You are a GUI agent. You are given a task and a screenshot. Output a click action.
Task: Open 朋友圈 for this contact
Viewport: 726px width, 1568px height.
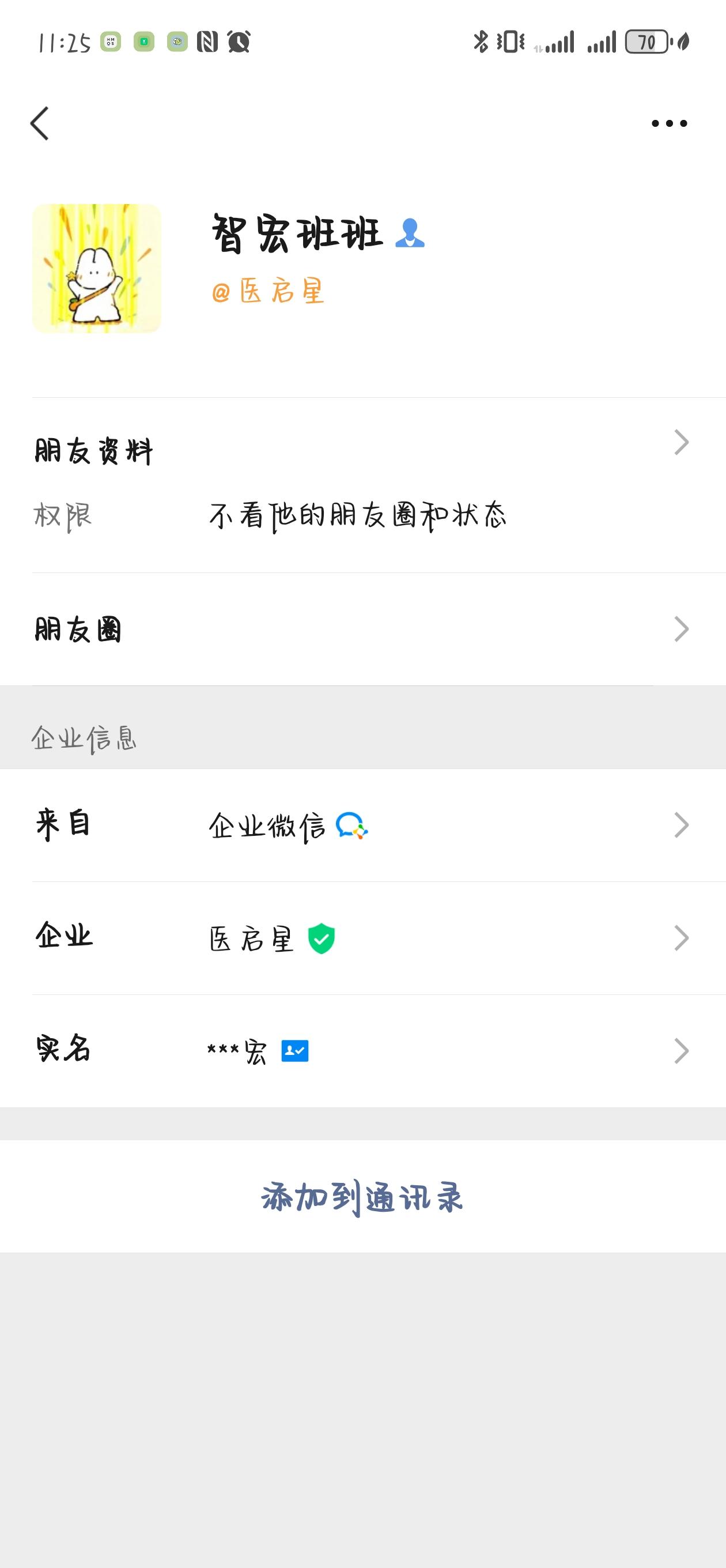[x=362, y=630]
